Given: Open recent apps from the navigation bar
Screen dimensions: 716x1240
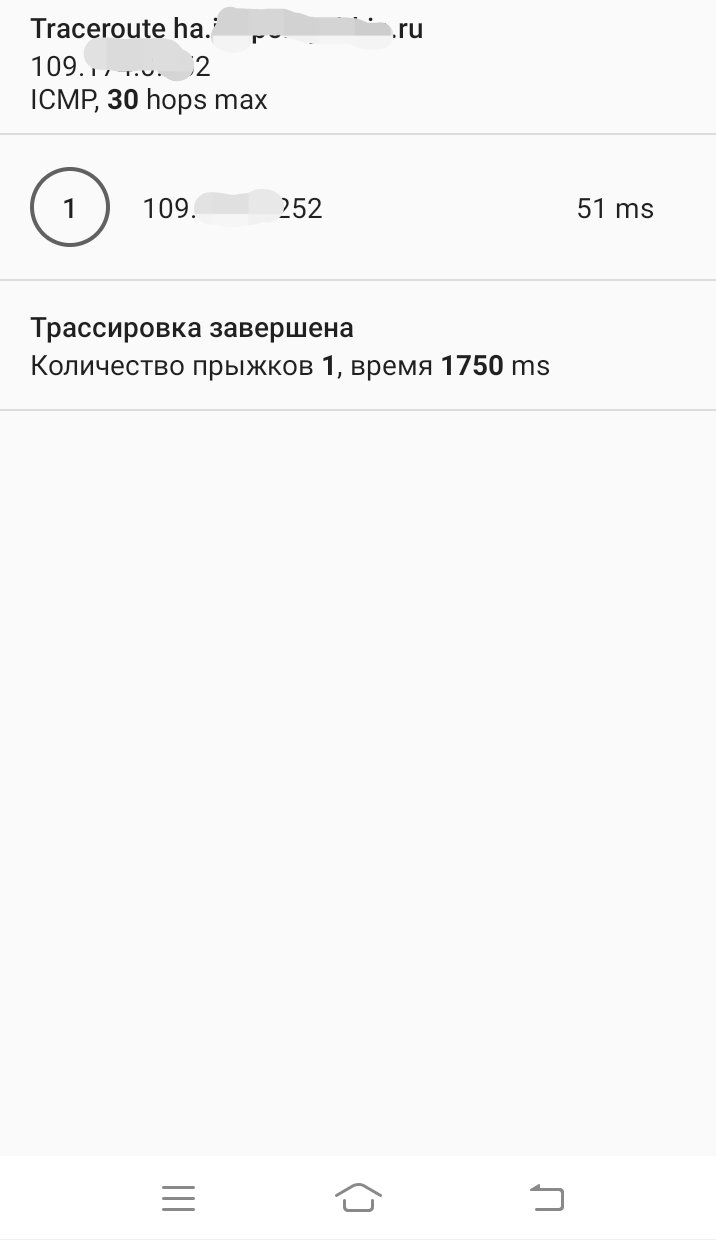Looking at the screenshot, I should (x=178, y=1197).
